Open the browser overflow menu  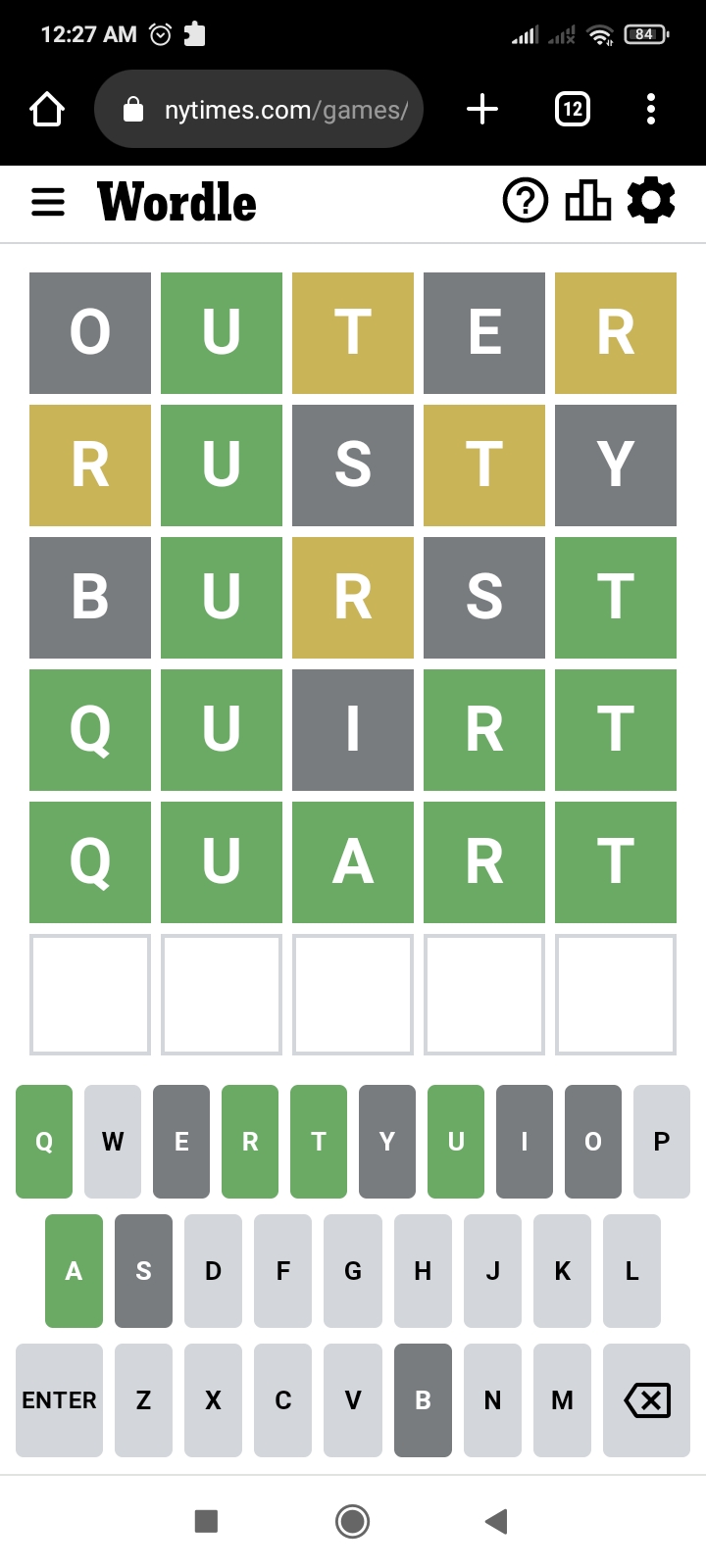coord(651,109)
